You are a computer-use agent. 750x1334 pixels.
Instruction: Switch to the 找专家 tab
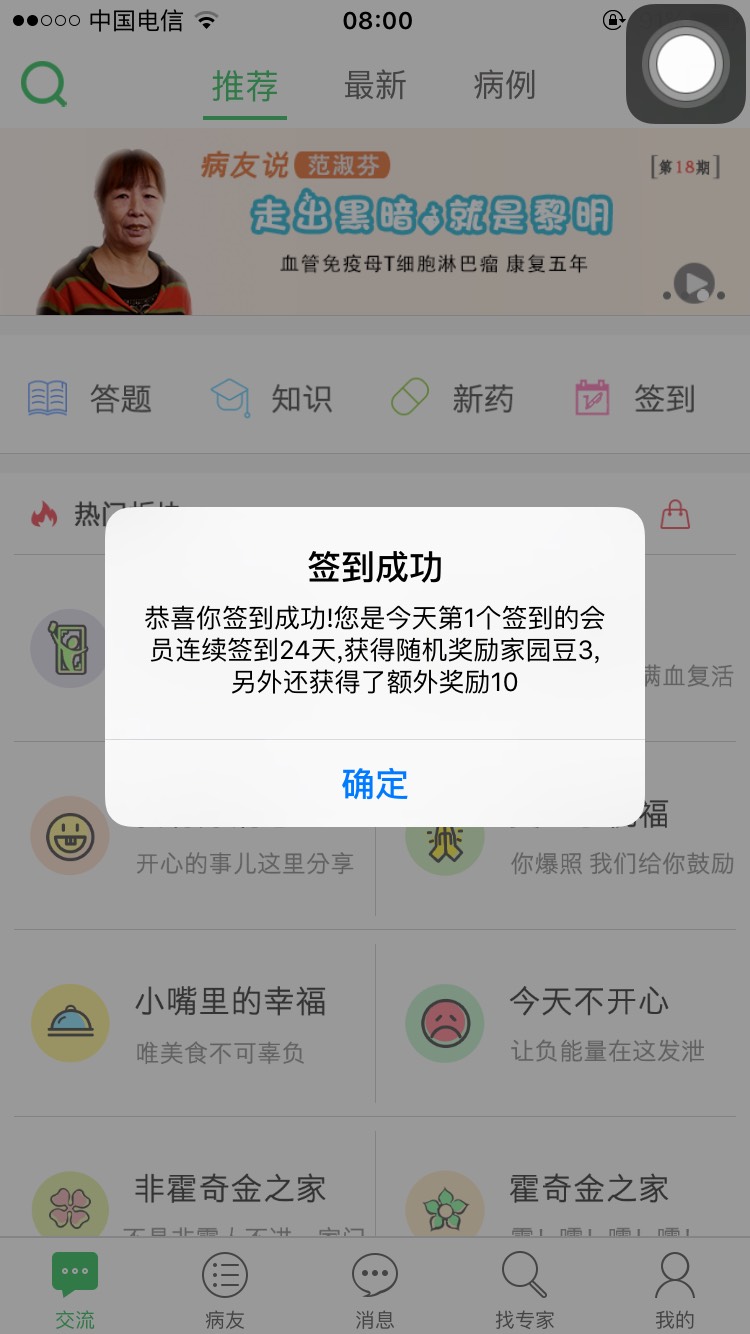coord(524,1290)
